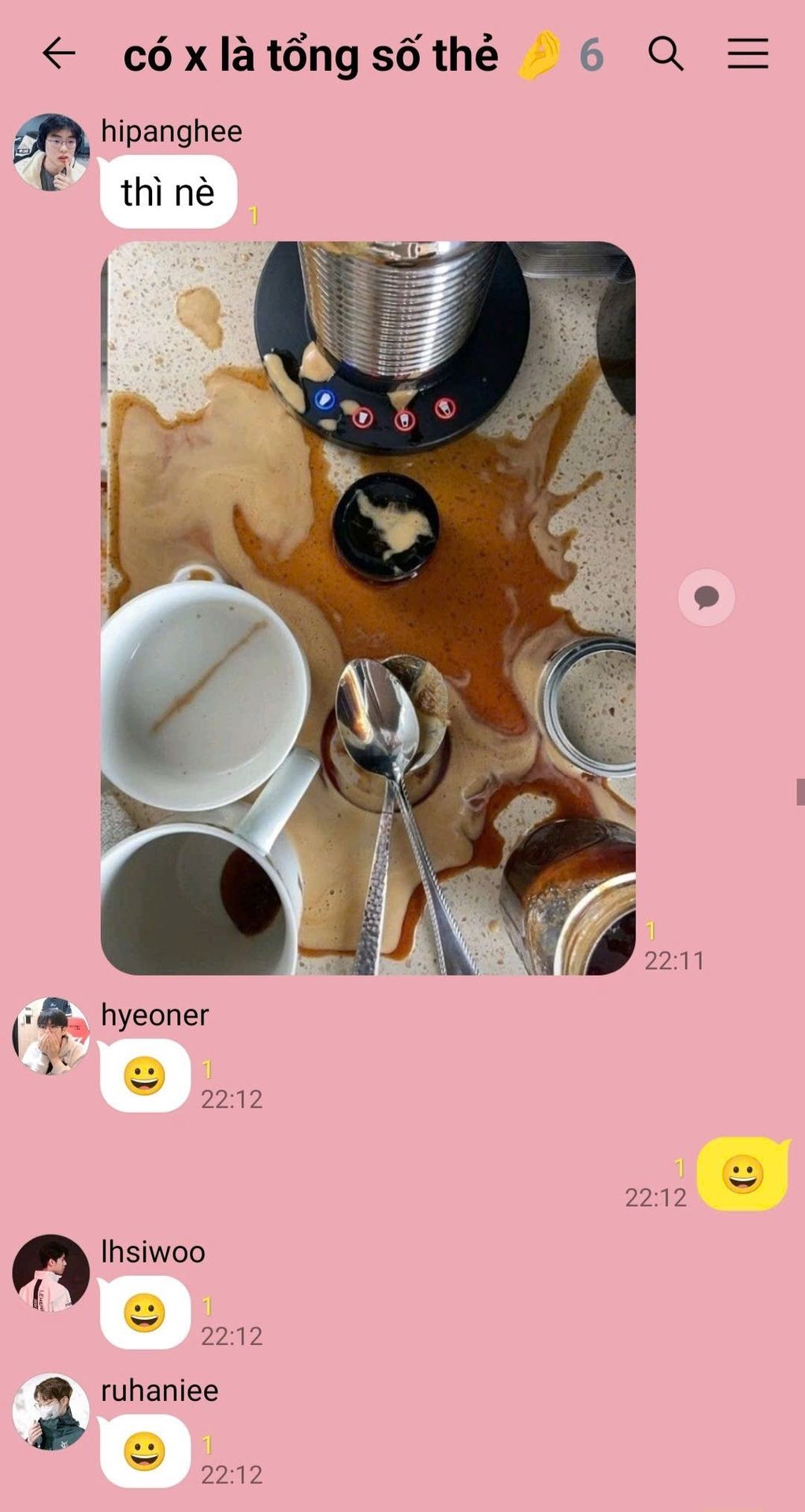
Task: Open lhsiwoo's profile avatar
Action: coord(51,1273)
